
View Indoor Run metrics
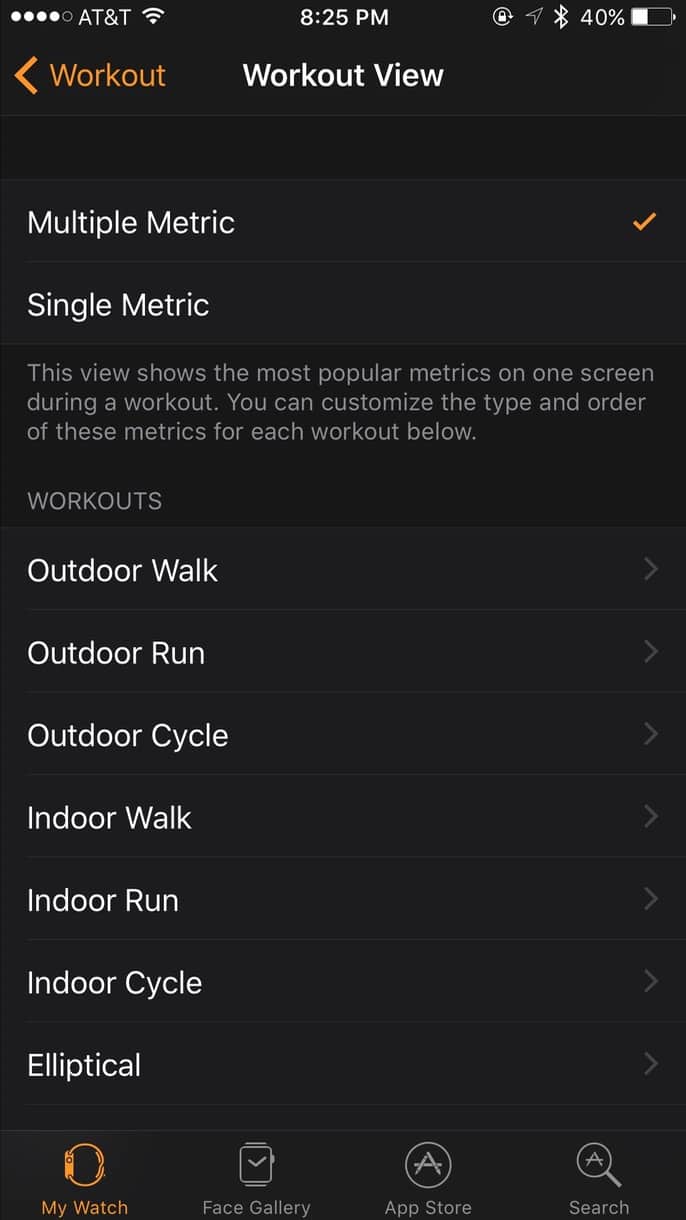coord(343,900)
